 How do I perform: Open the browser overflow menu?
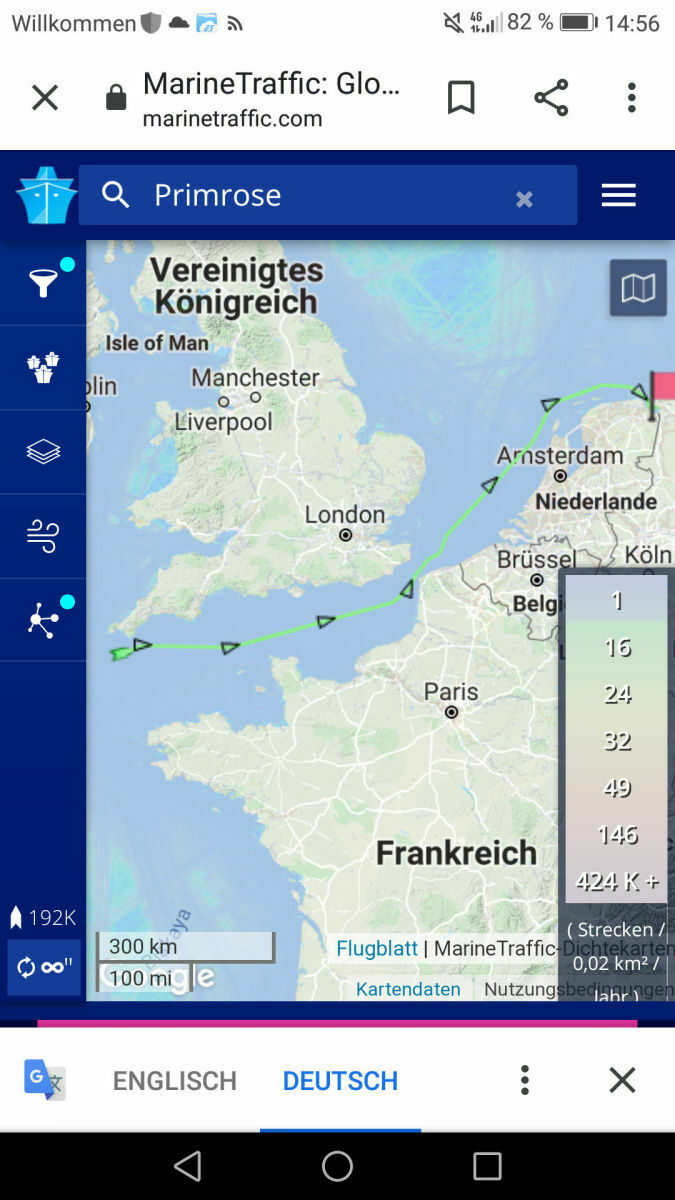[x=631, y=98]
